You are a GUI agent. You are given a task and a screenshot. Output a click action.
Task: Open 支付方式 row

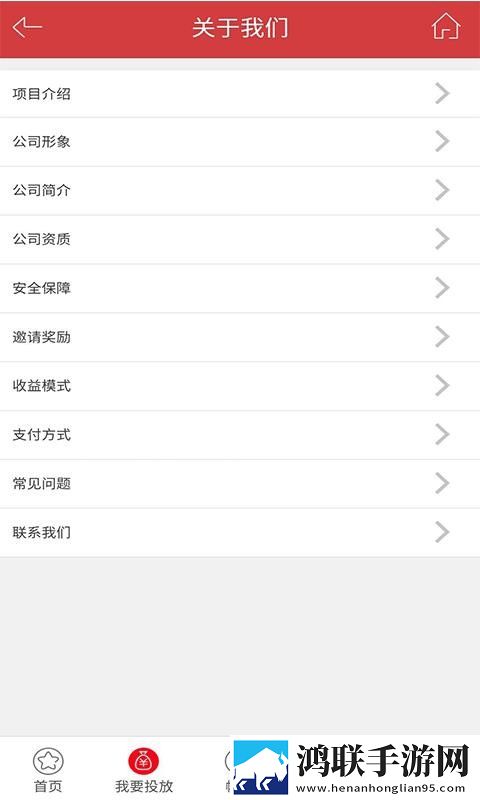click(240, 436)
